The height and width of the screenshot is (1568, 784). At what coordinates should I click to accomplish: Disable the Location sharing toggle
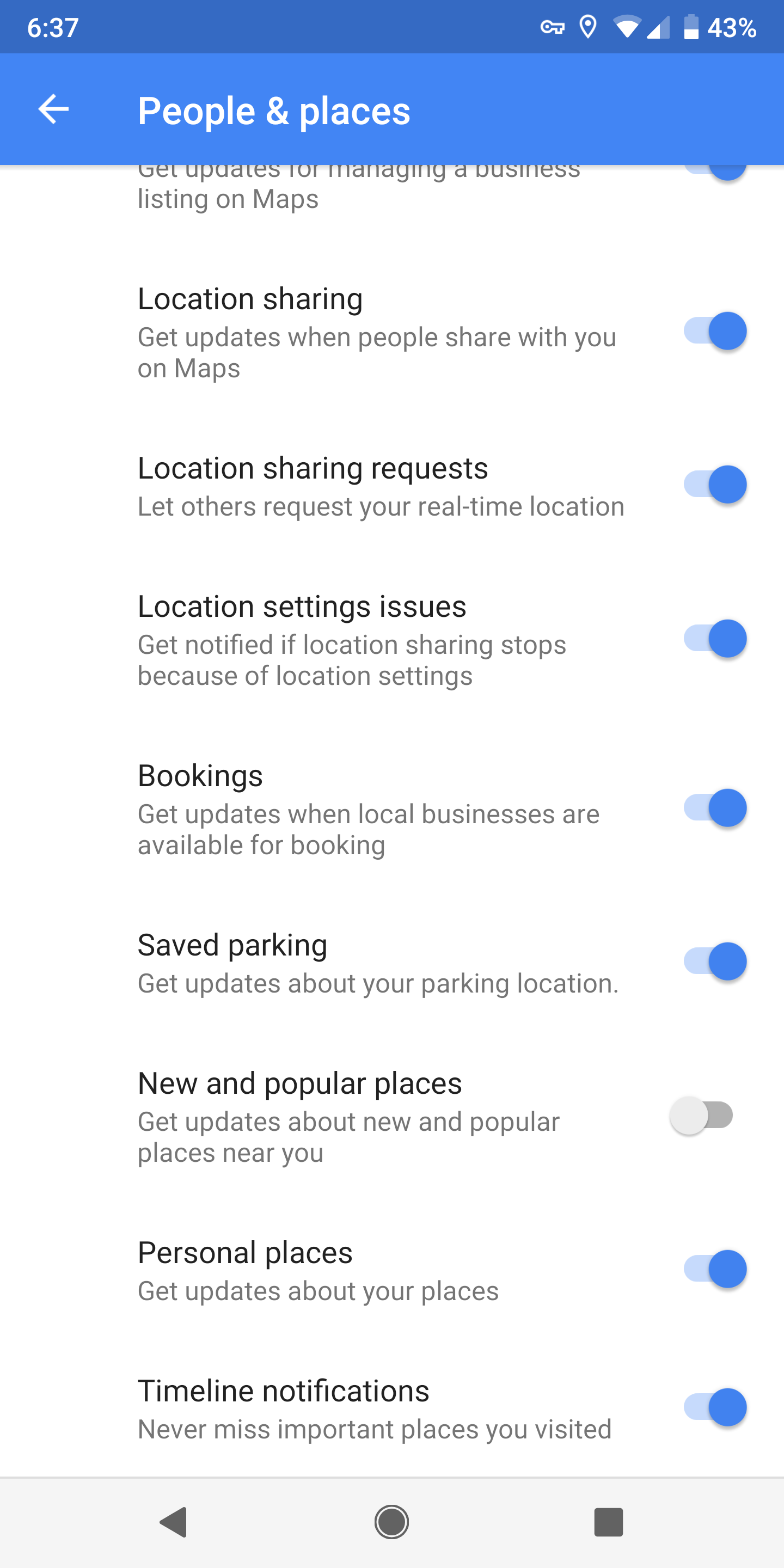point(716,330)
